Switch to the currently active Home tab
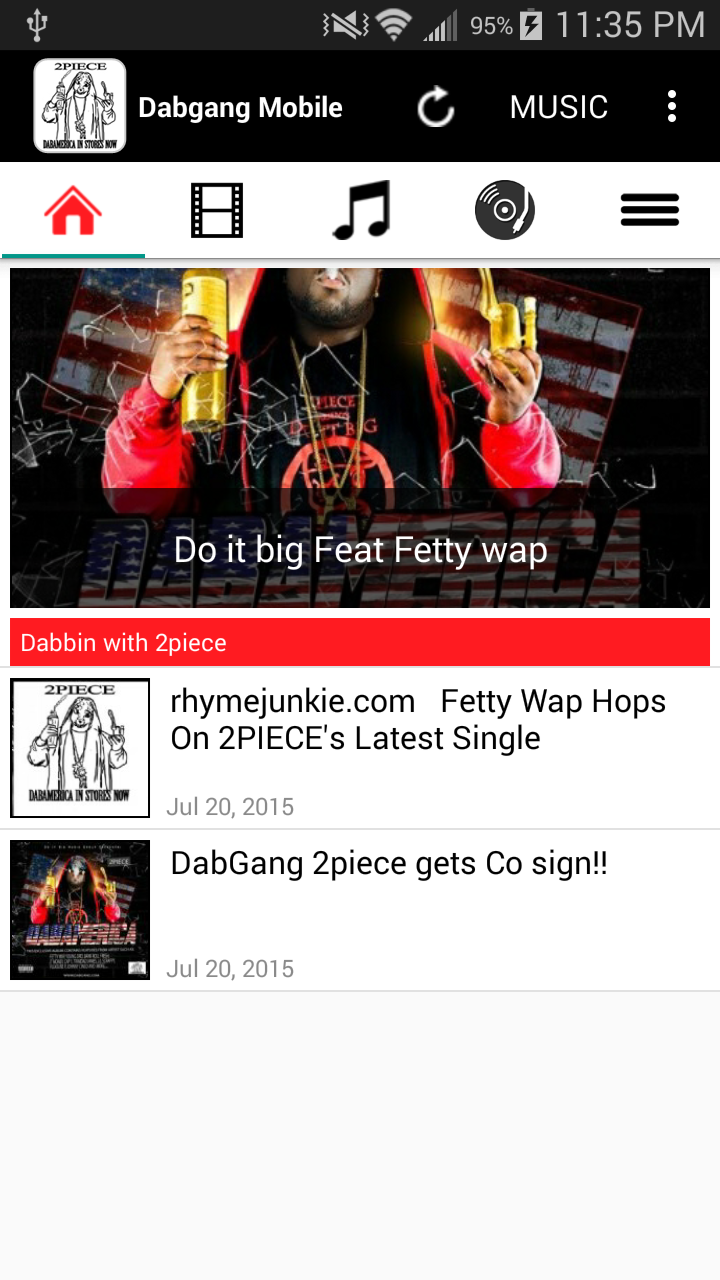The image size is (720, 1280). pos(72,208)
